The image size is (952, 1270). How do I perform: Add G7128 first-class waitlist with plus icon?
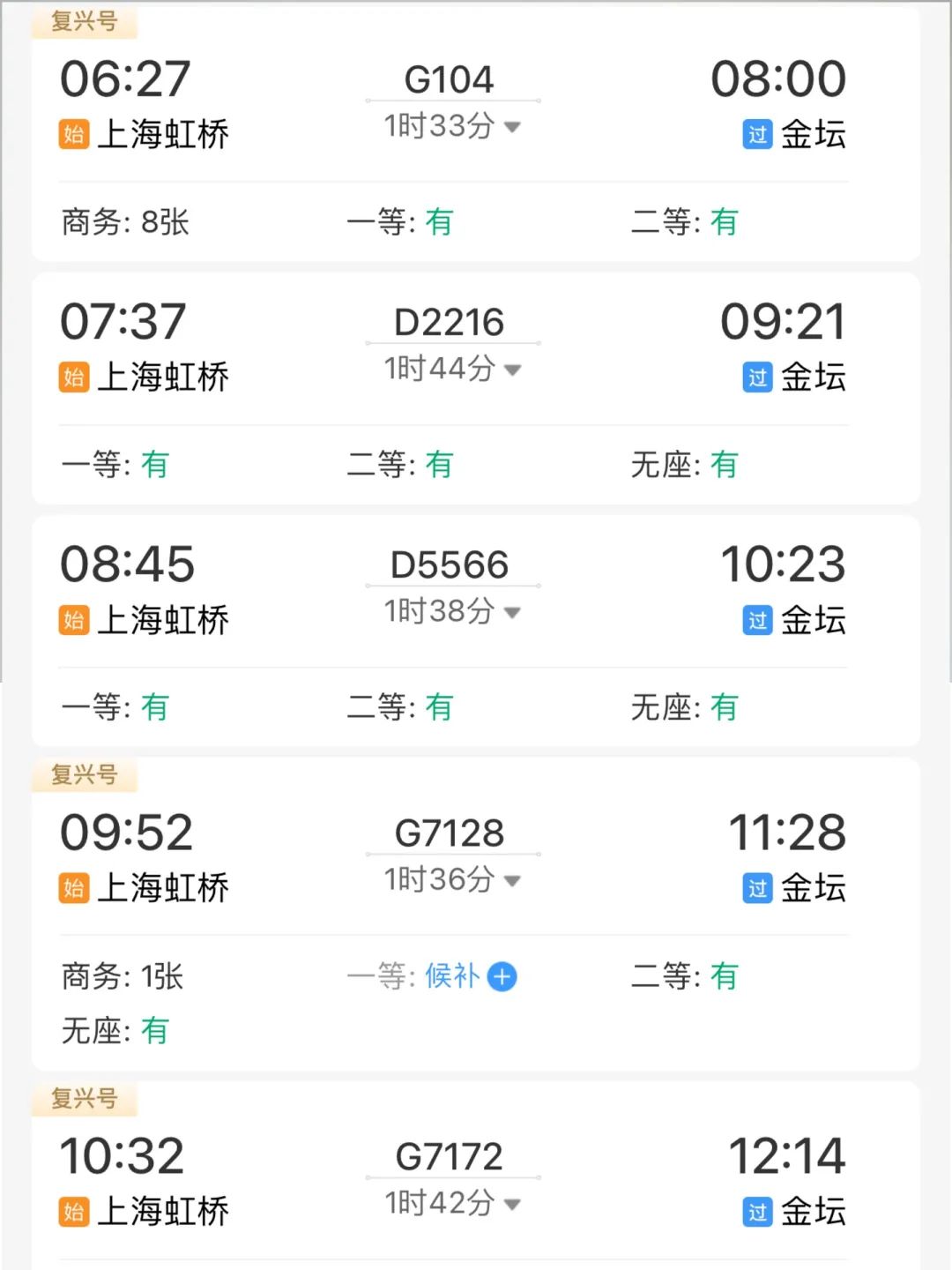point(502,976)
